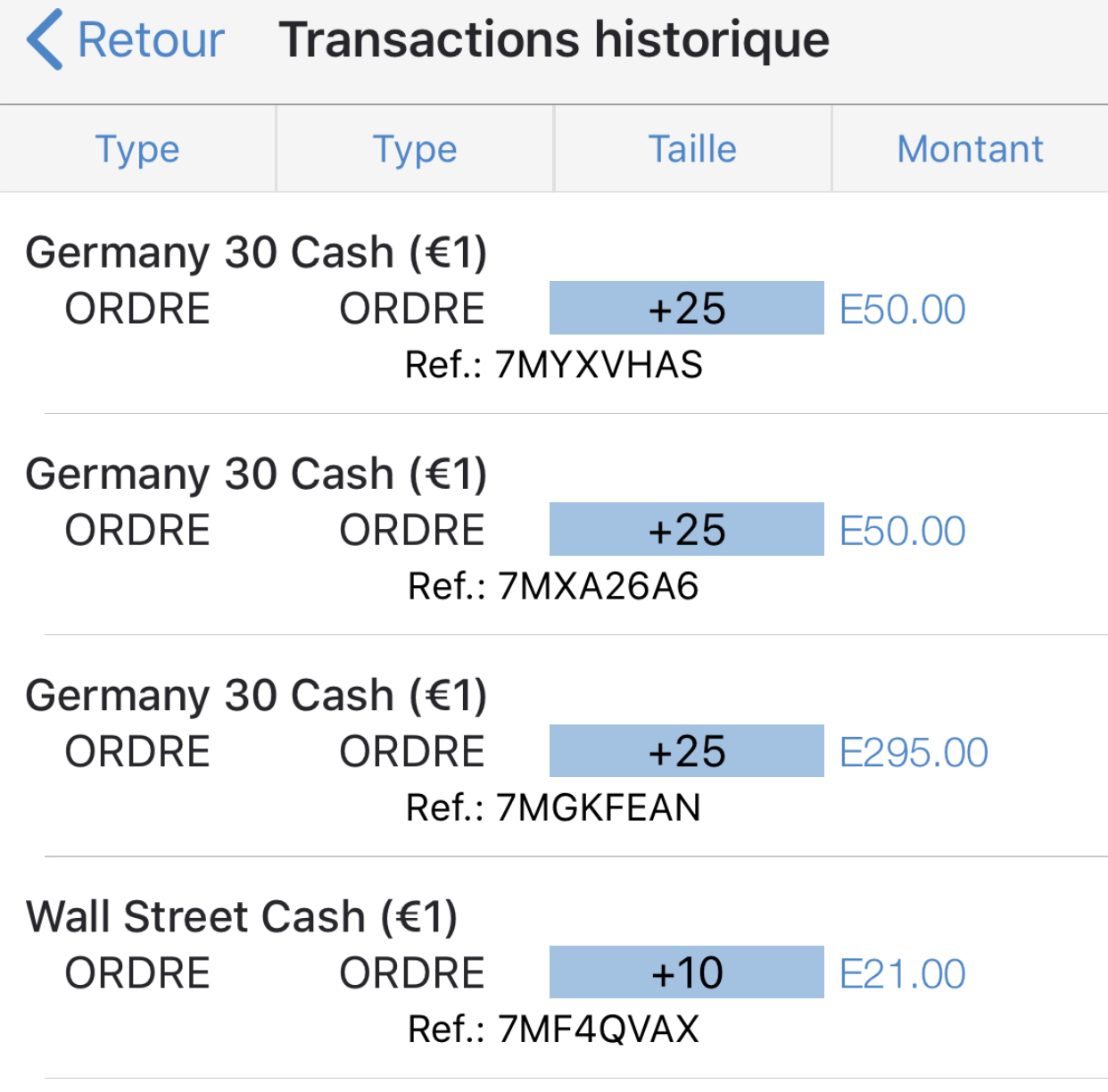Sort by the Montant column header

click(x=970, y=149)
